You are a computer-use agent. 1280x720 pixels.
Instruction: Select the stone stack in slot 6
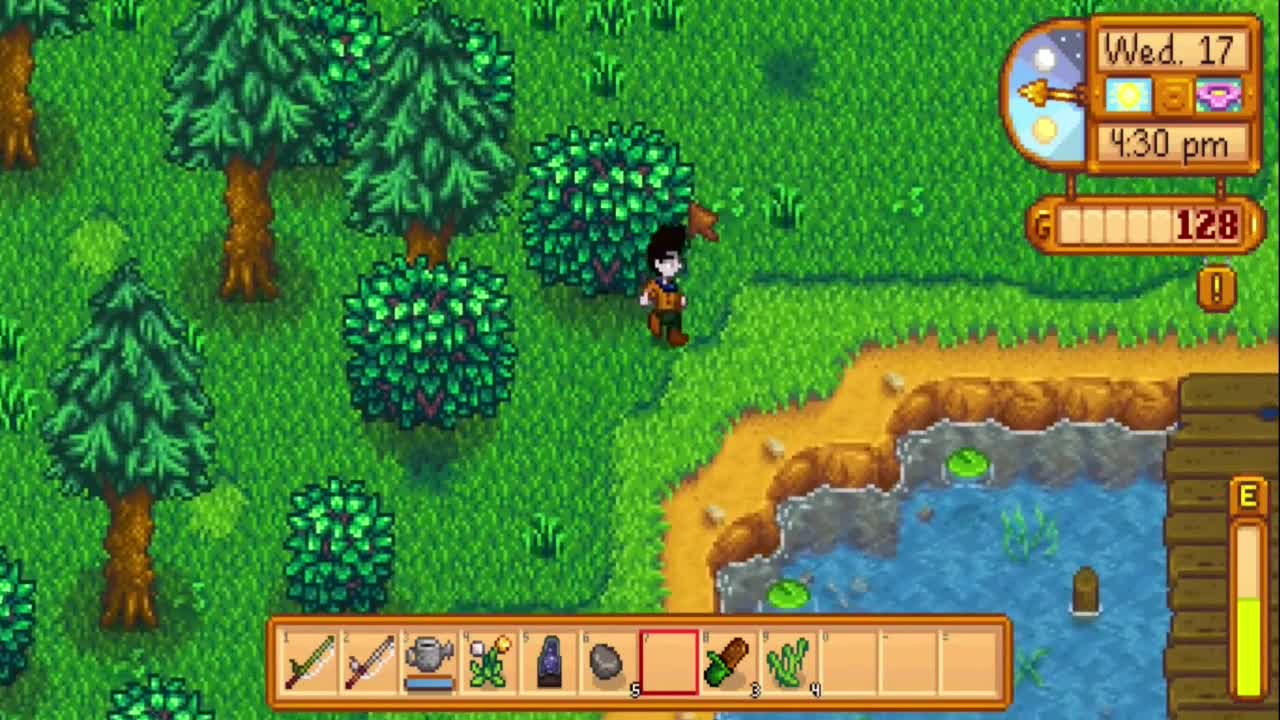point(607,661)
